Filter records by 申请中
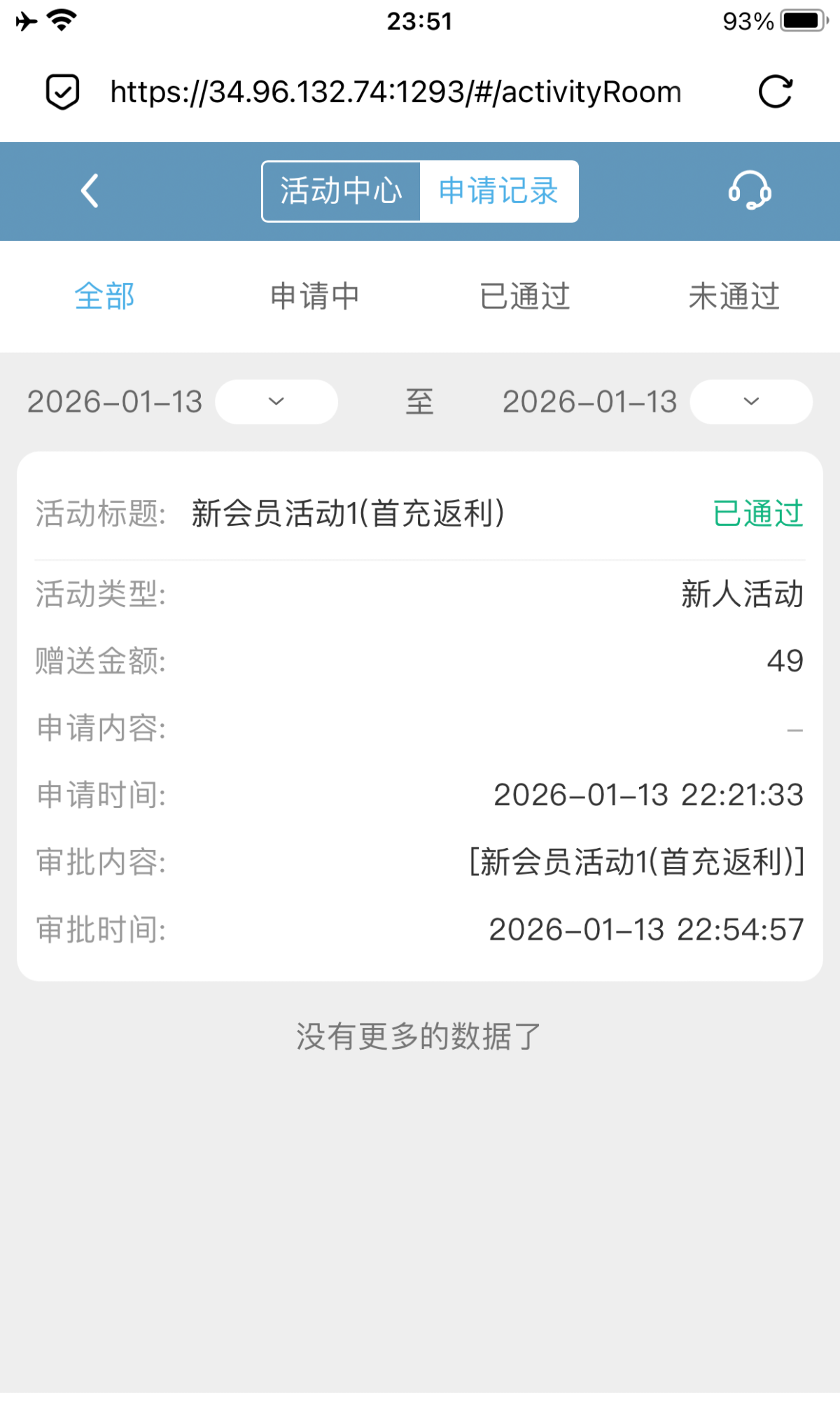Viewport: 840px width, 1418px height. (315, 296)
